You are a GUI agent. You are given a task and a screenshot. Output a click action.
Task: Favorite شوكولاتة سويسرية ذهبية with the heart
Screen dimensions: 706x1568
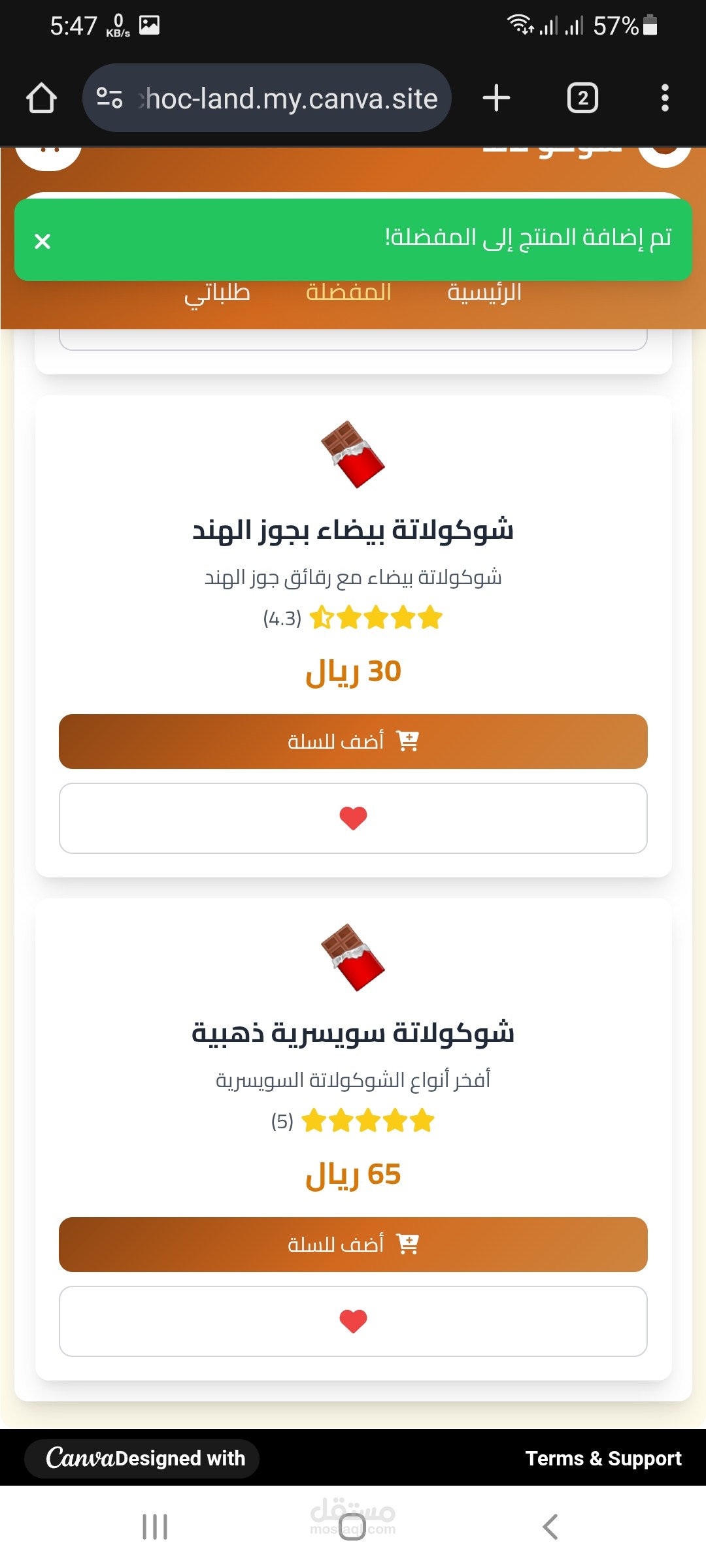pos(353,1321)
